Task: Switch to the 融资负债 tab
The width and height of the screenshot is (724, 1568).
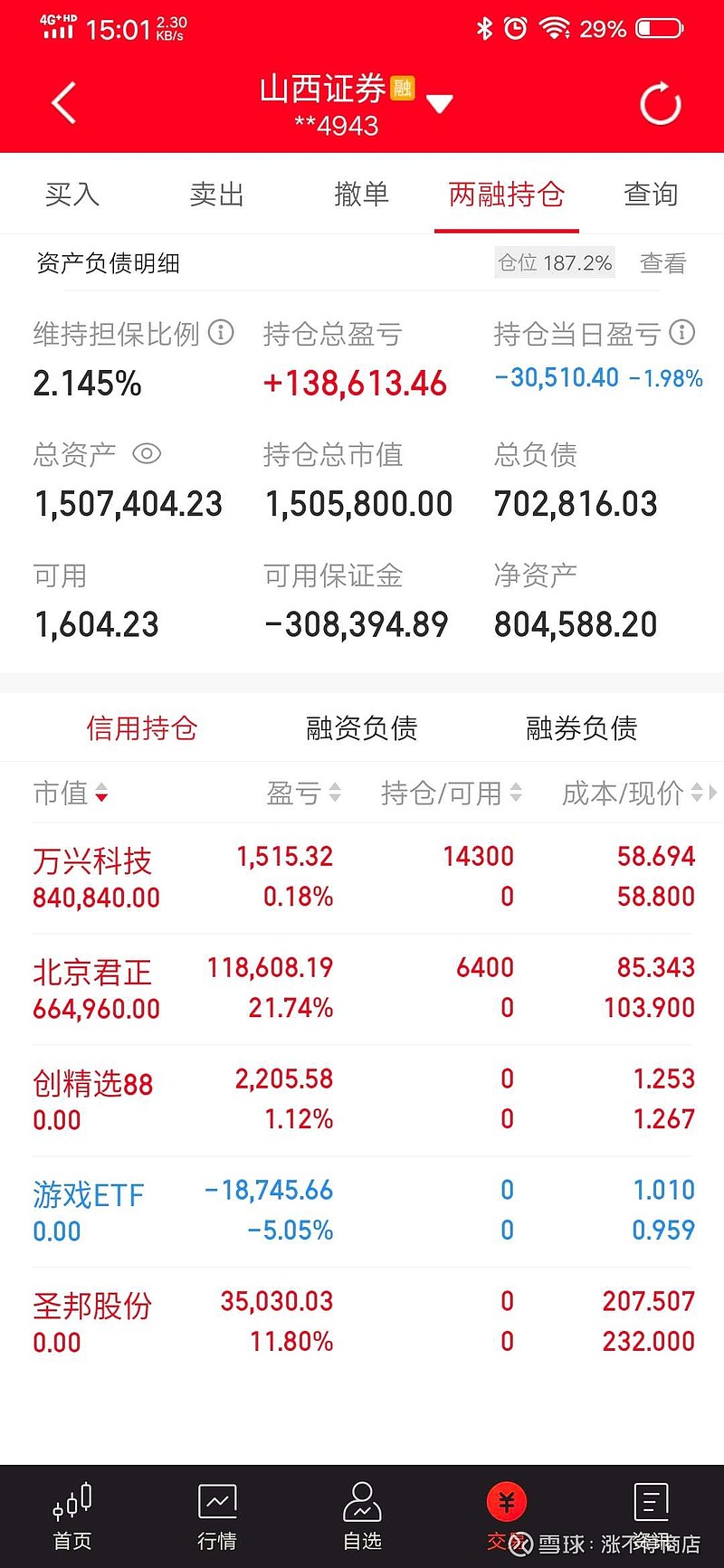Action: [362, 727]
